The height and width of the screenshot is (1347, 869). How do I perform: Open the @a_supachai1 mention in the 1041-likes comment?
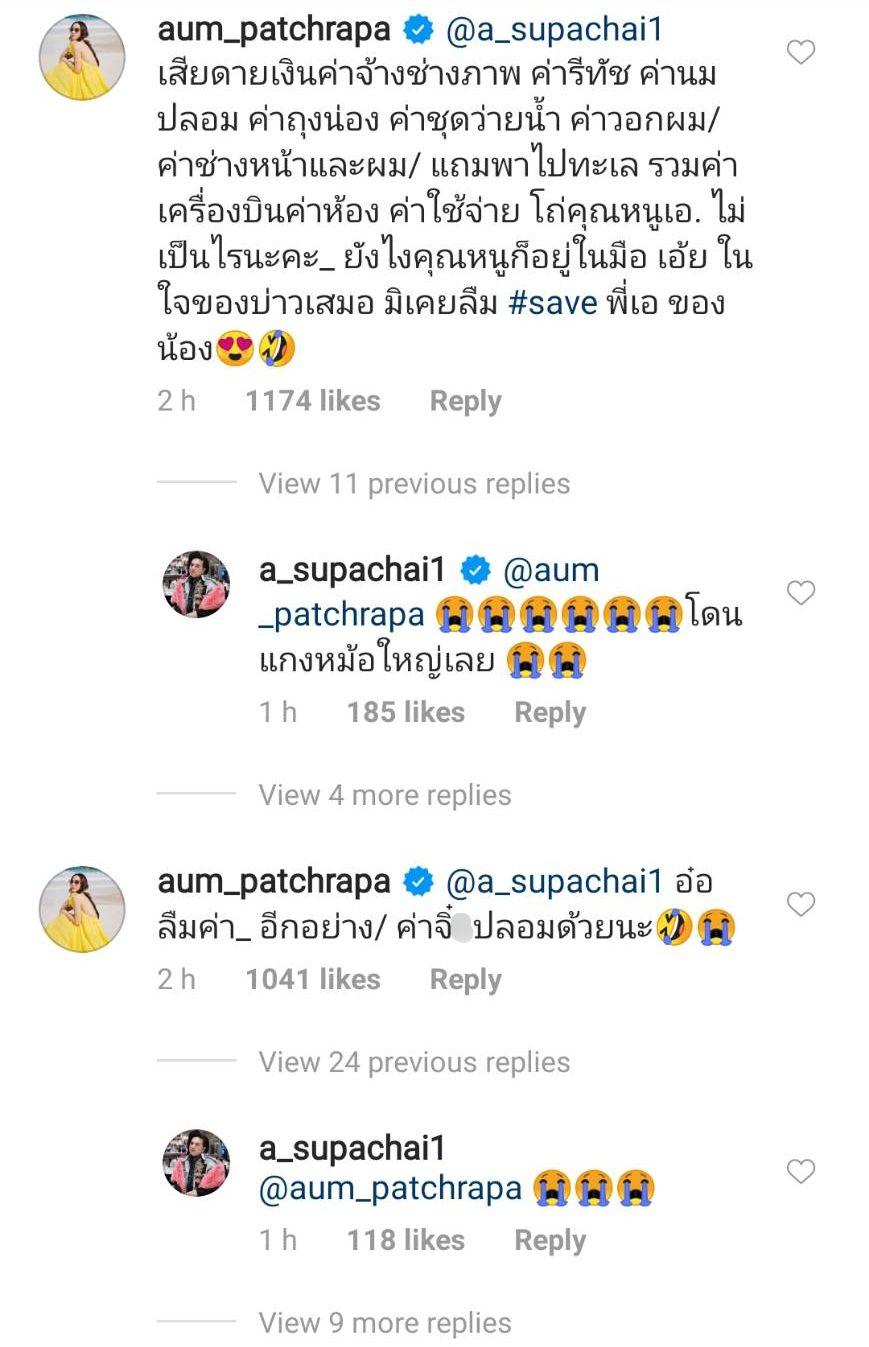pyautogui.click(x=554, y=882)
